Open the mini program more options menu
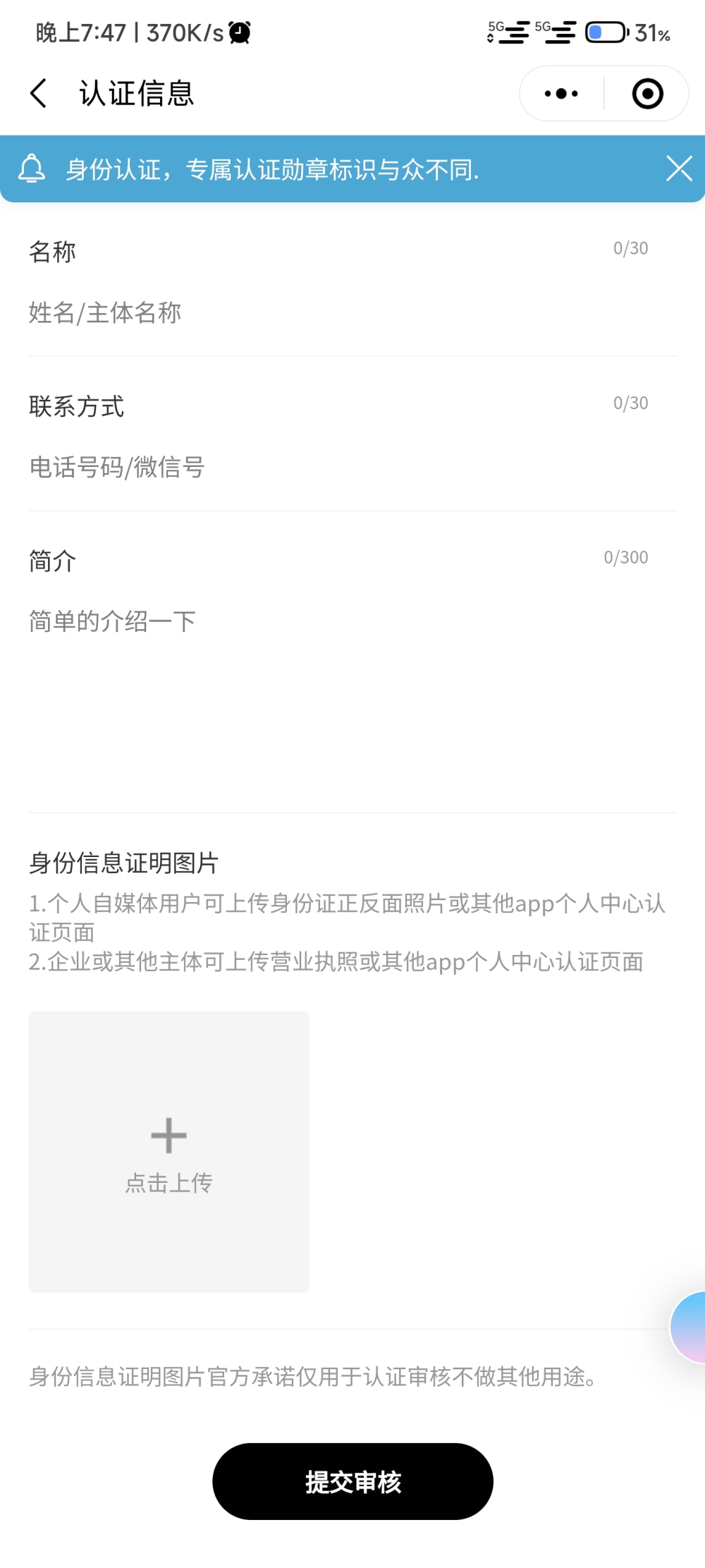This screenshot has width=705, height=1568. click(x=561, y=93)
